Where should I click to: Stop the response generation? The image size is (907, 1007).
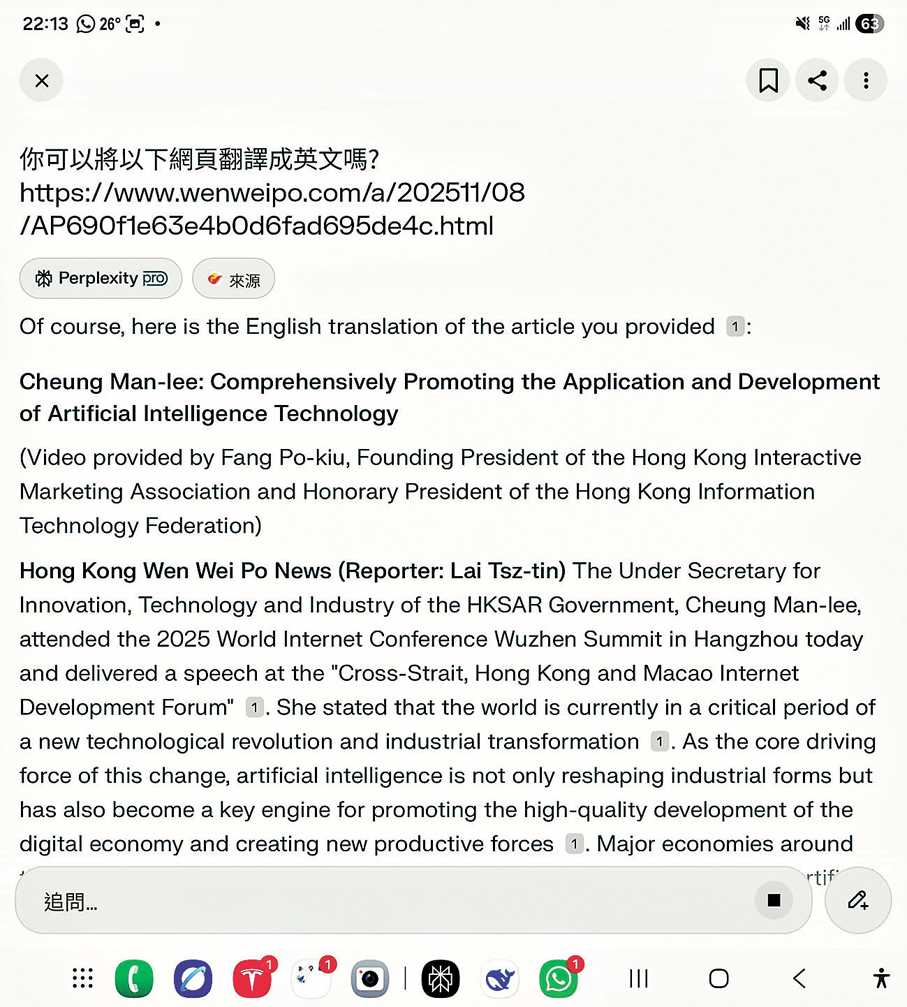[x=773, y=900]
